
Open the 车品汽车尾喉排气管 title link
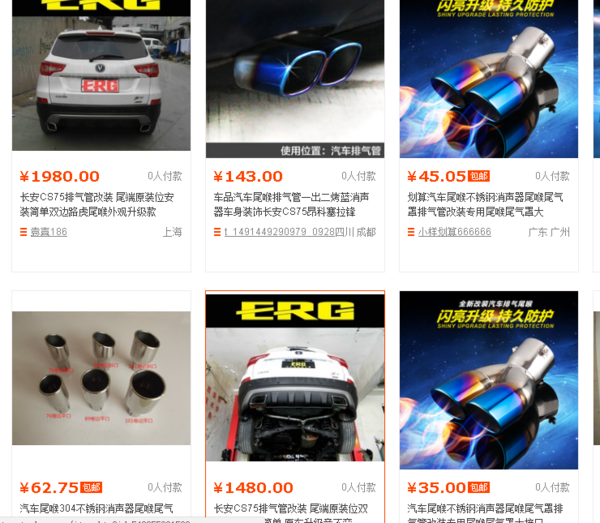(x=292, y=204)
